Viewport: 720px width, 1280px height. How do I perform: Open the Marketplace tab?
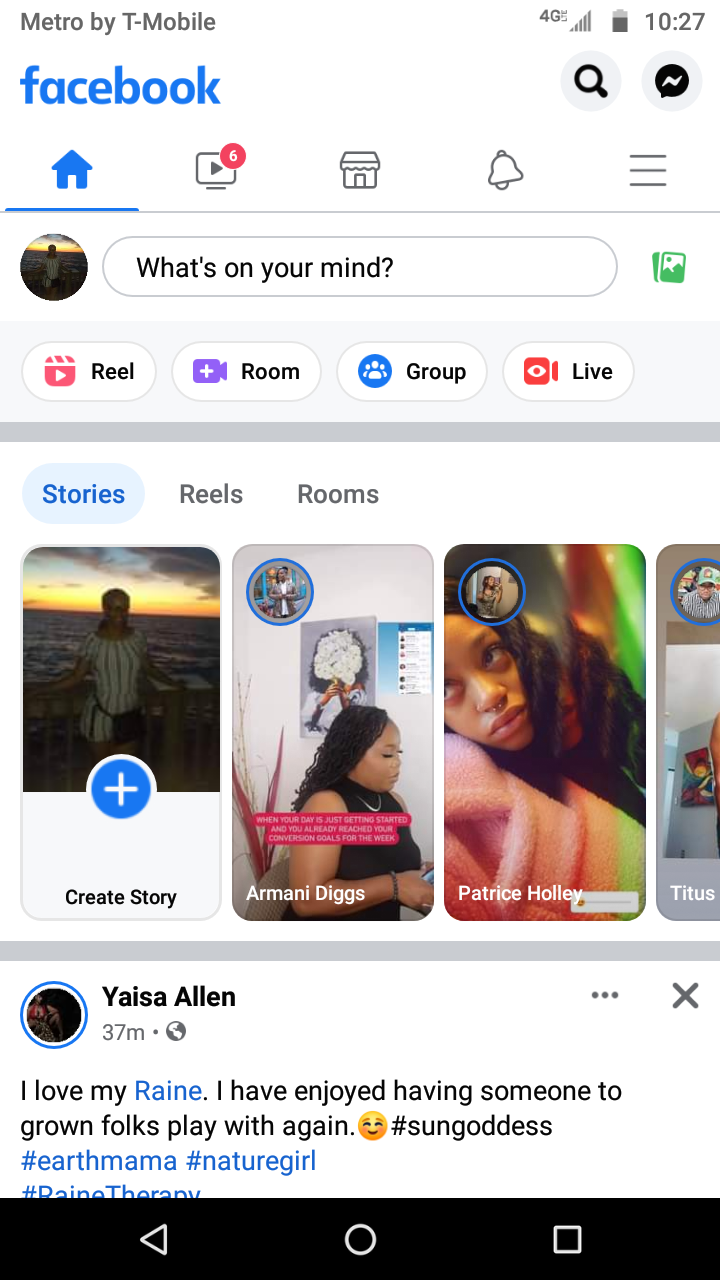click(360, 170)
